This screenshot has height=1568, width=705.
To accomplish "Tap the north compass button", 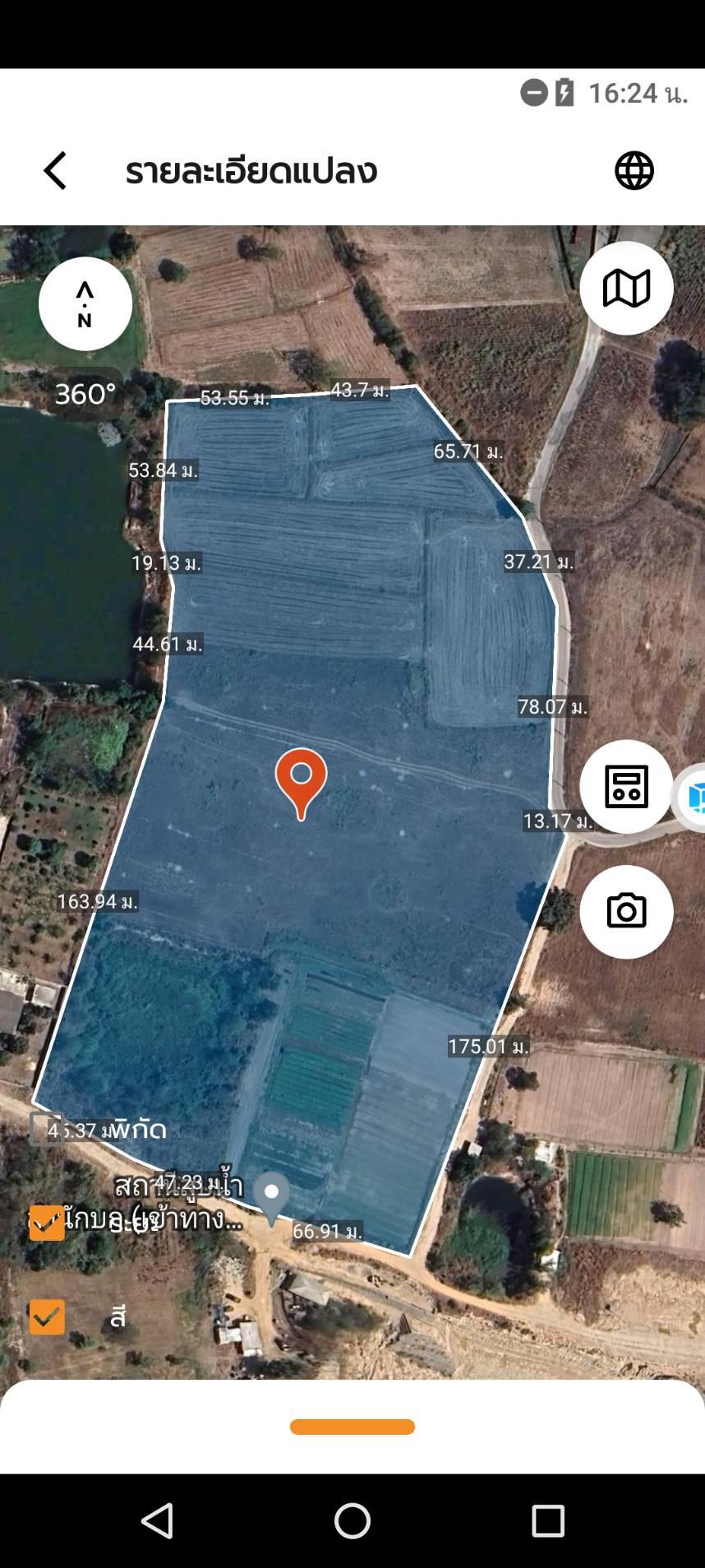I will 85,303.
